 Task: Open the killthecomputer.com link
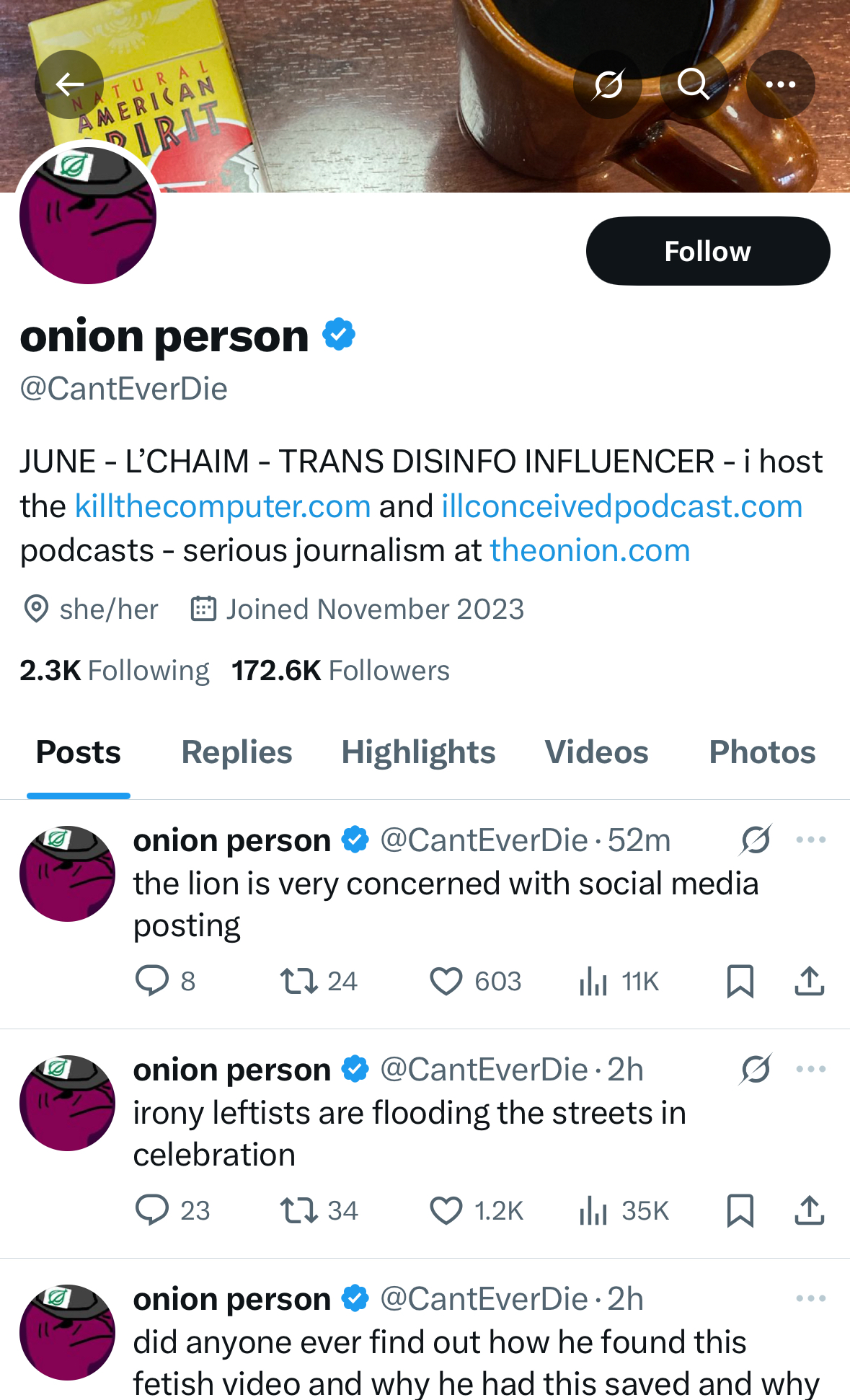click(x=223, y=506)
